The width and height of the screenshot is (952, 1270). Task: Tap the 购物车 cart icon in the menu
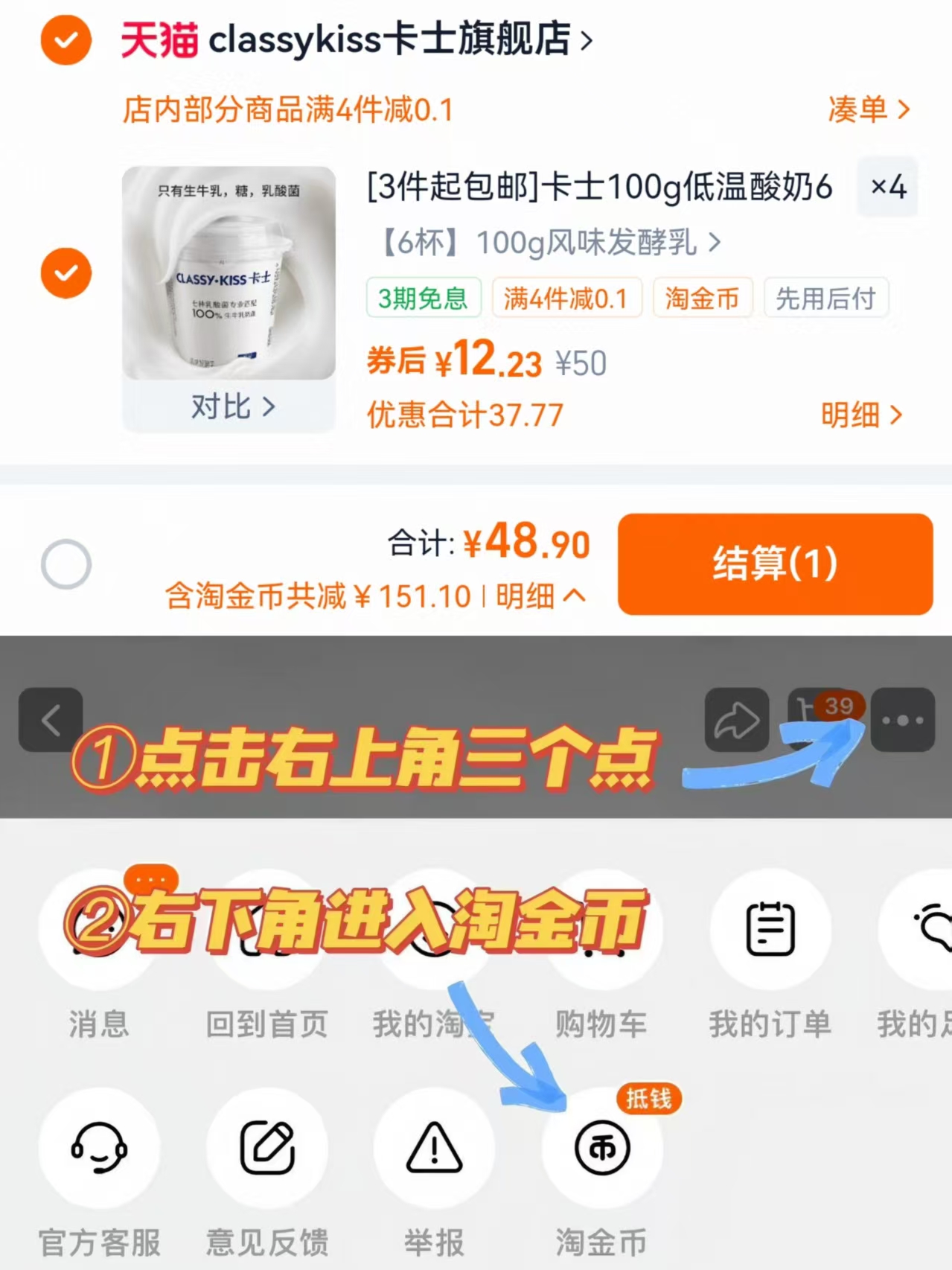602,928
